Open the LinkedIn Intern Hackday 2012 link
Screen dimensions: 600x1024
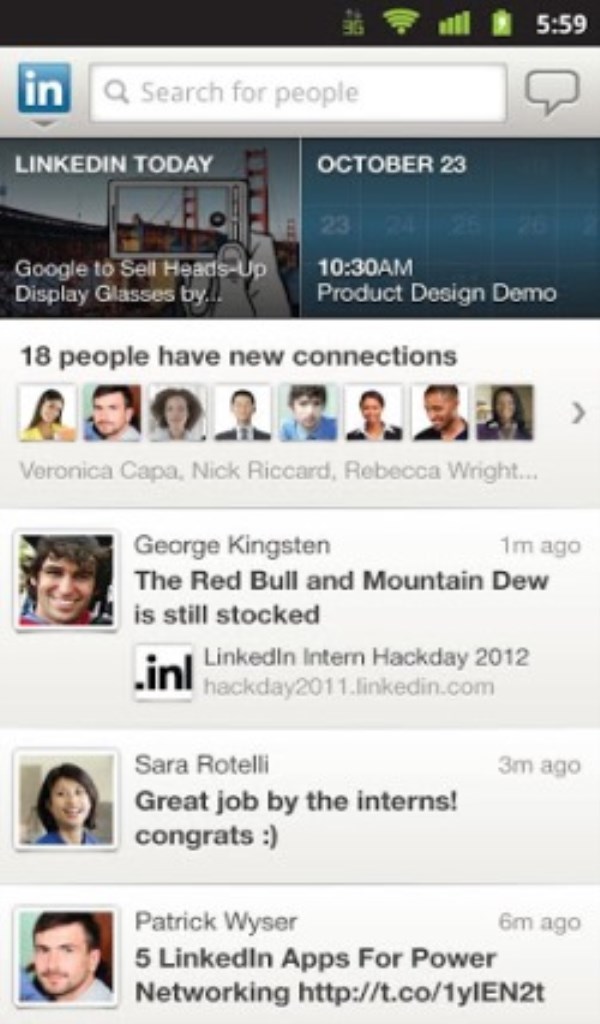pos(365,671)
